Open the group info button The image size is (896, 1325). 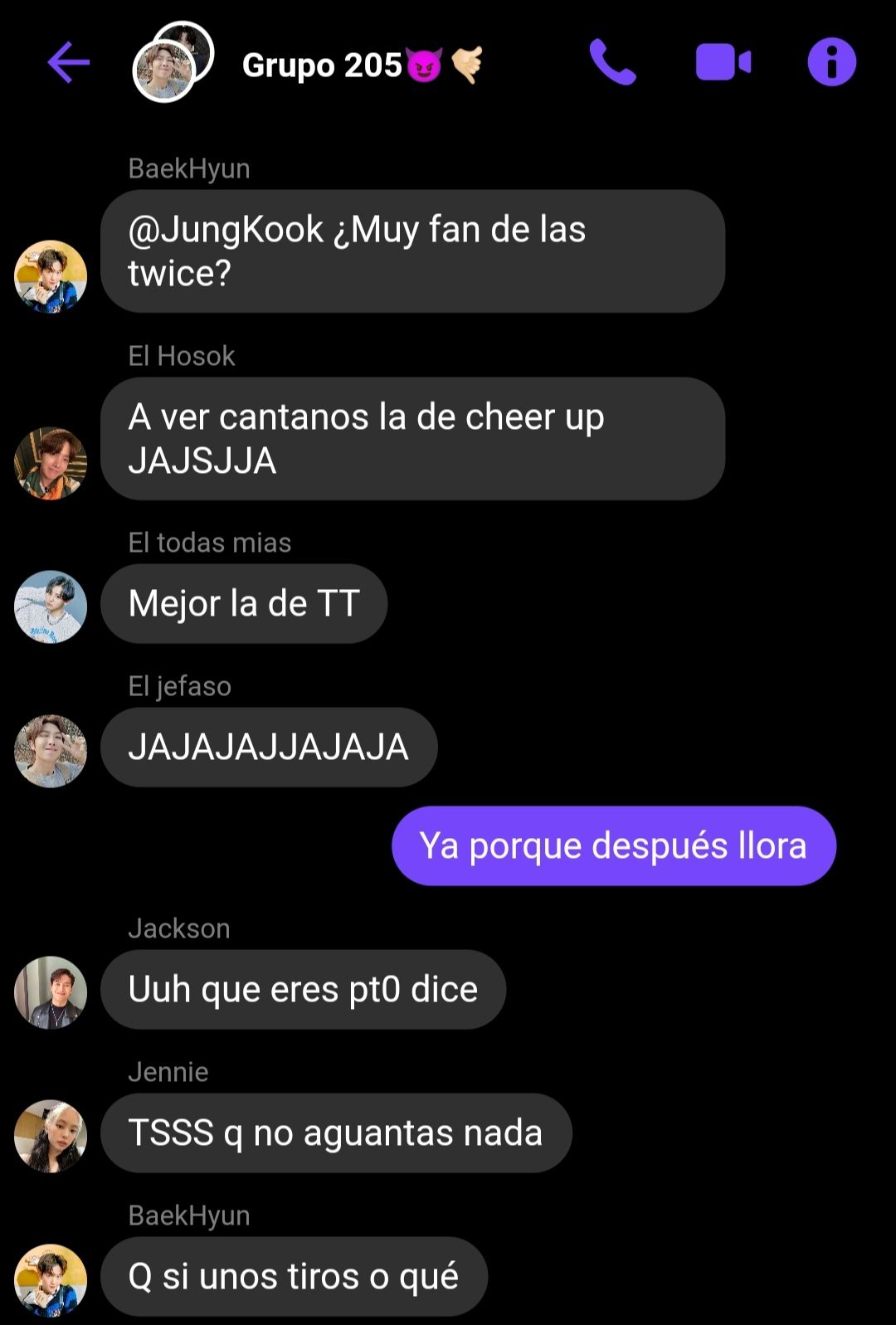coord(831,62)
